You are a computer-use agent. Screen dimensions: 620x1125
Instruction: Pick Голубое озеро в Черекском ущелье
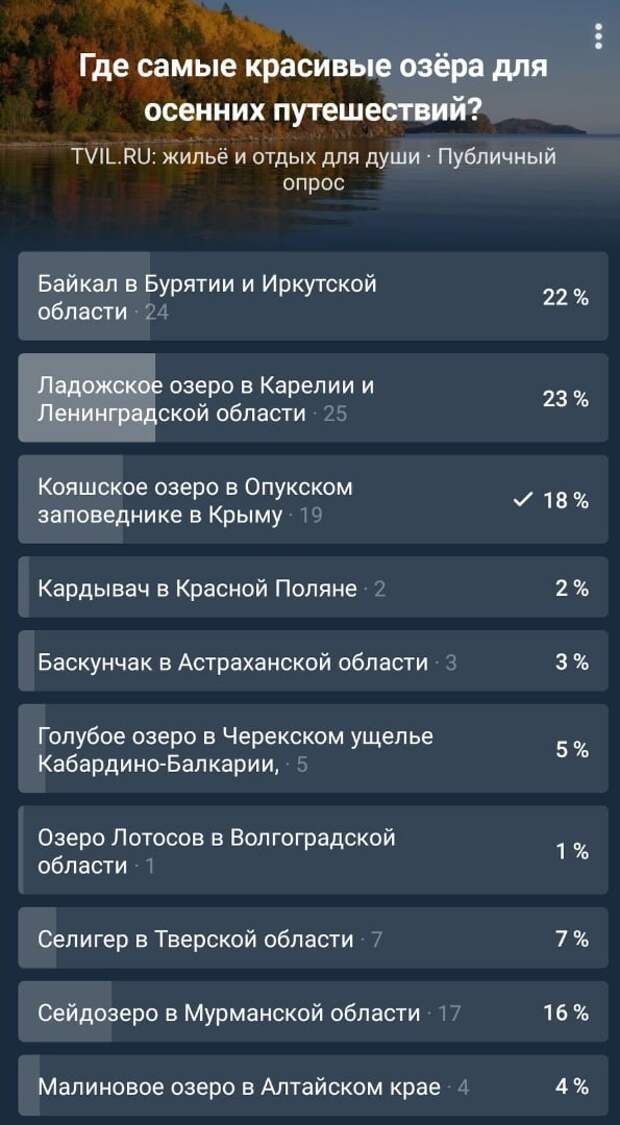point(312,749)
